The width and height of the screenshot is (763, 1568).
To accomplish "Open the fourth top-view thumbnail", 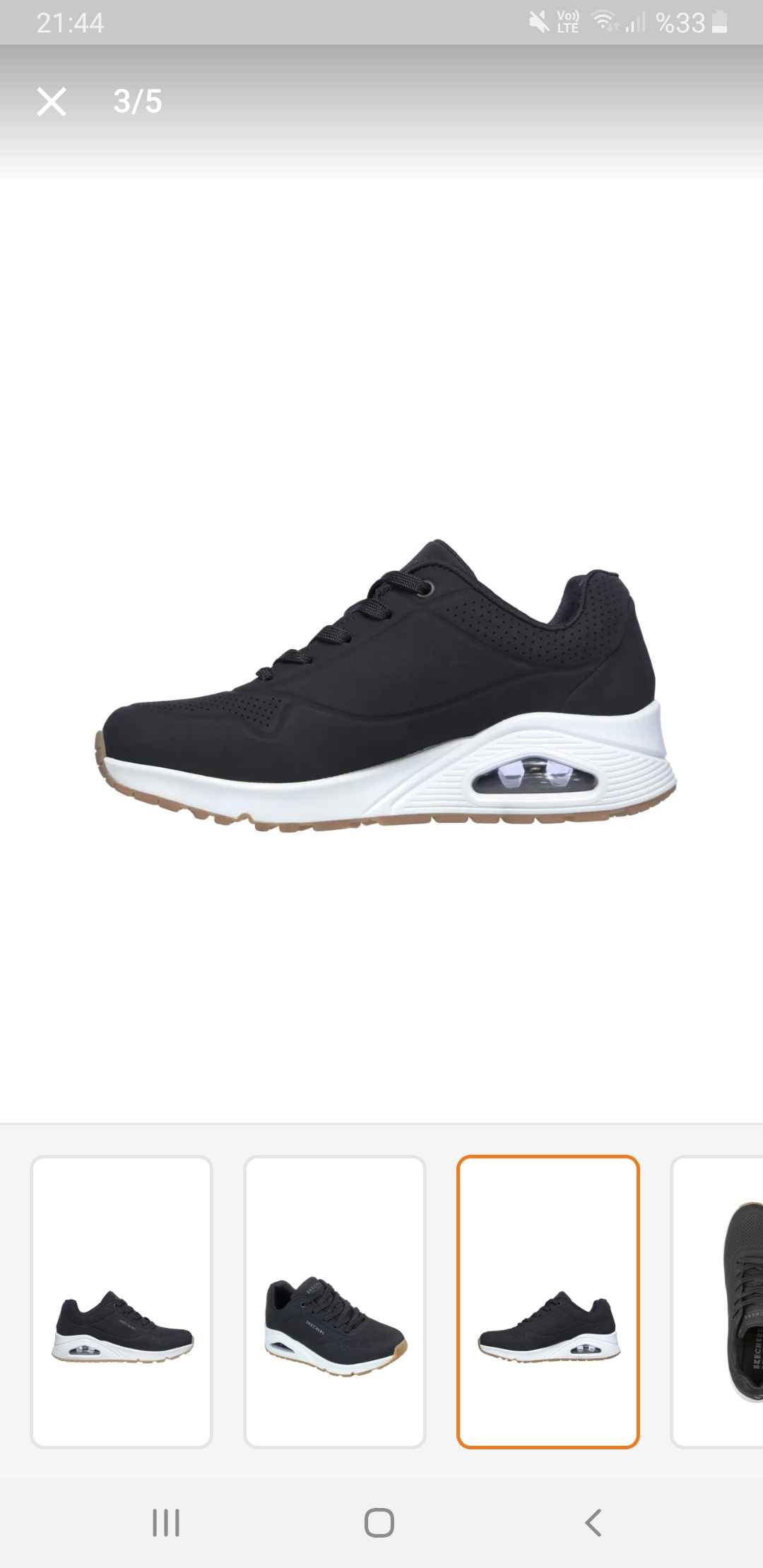I will 716,1302.
